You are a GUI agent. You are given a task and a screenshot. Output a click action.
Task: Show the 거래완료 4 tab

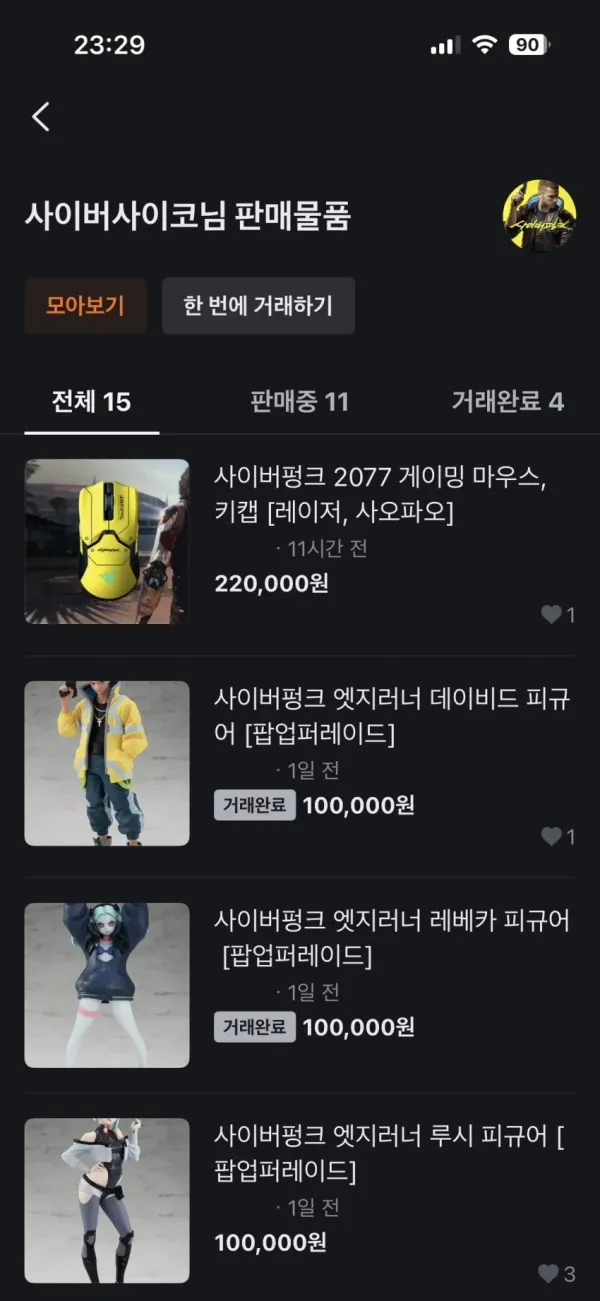(507, 402)
